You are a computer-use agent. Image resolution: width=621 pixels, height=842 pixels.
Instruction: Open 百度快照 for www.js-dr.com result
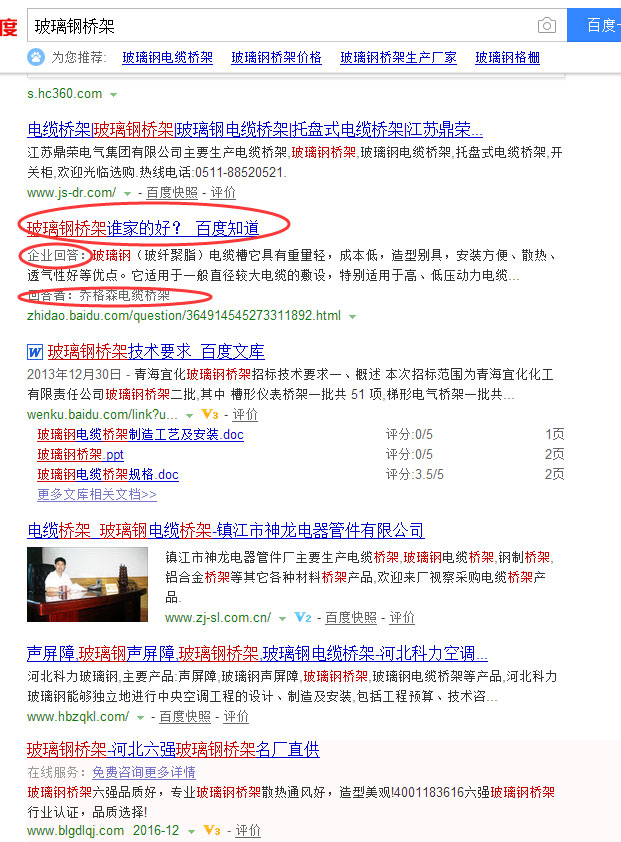point(171,192)
